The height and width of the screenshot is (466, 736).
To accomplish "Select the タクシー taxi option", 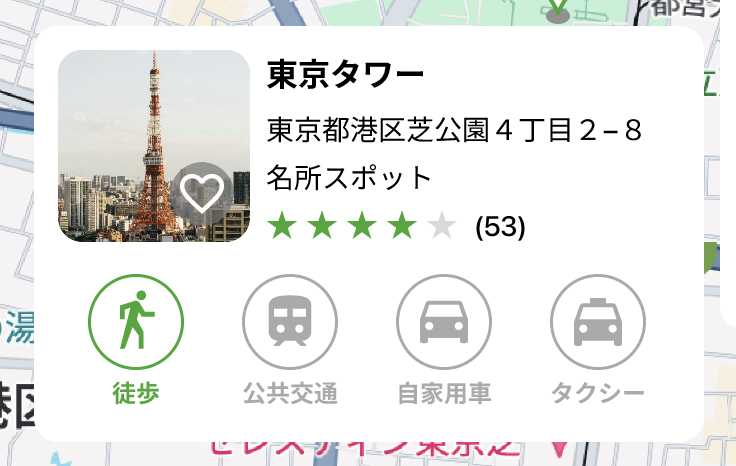I will pos(598,323).
